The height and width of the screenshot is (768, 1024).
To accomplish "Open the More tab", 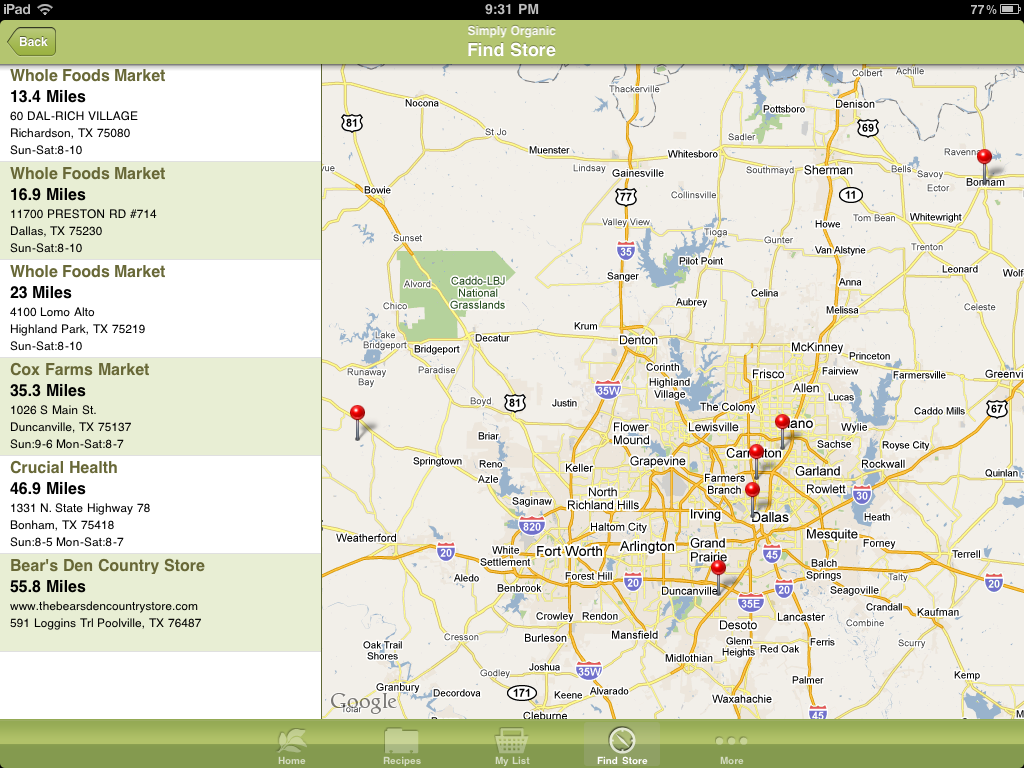I will 731,746.
